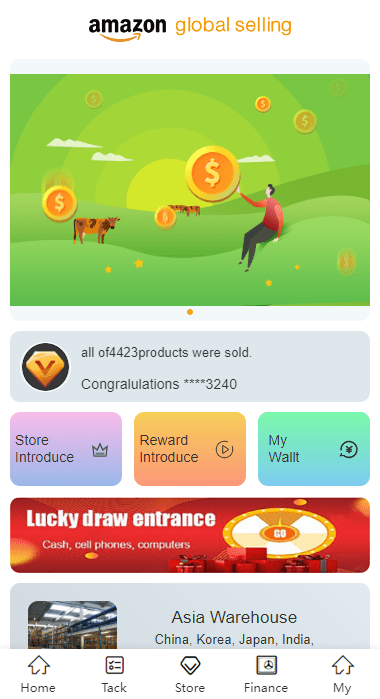Switch to the Finance tab
This screenshot has width=380, height=699.
(266, 674)
